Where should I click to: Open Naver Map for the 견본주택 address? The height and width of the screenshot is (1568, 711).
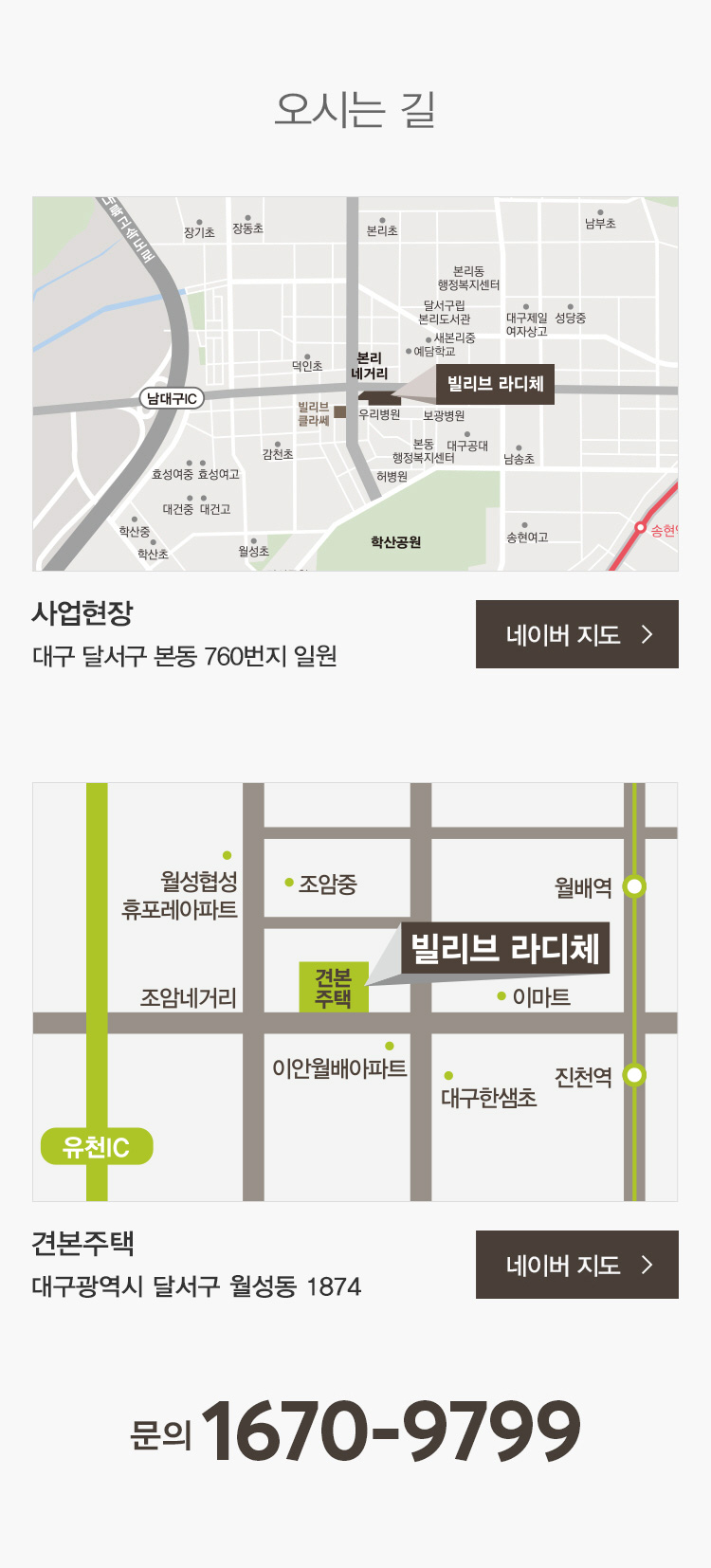576,1265
